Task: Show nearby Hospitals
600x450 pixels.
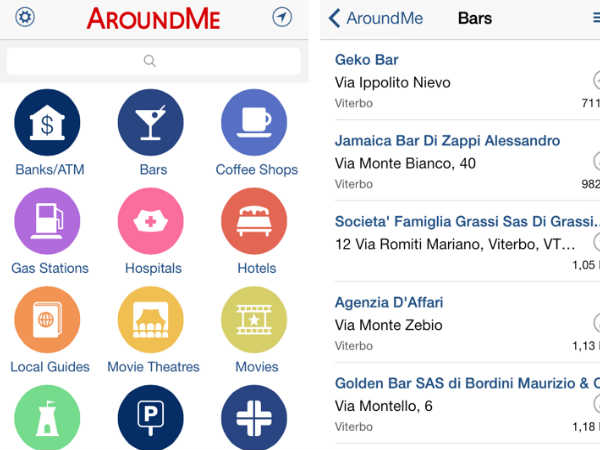Action: pos(151,220)
